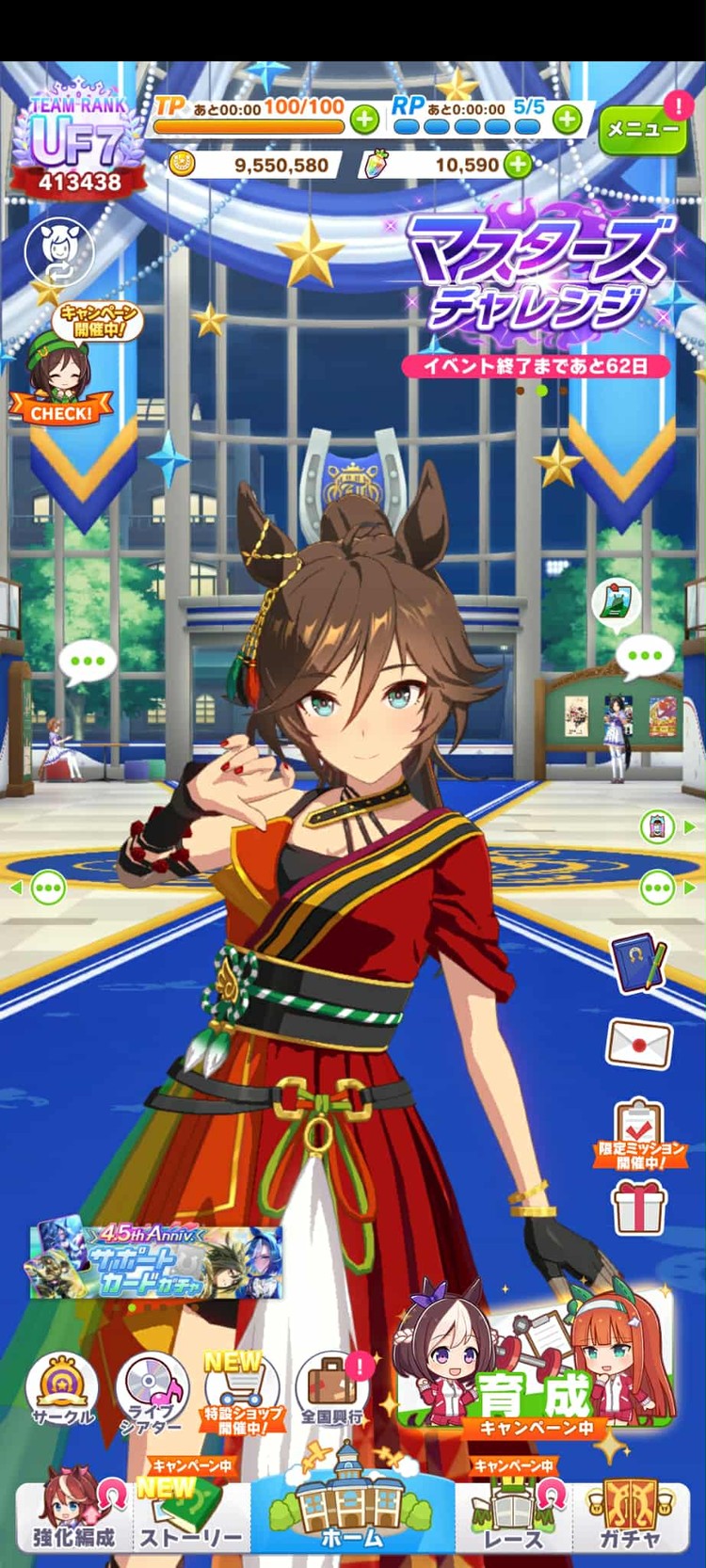The image size is (706, 1568).
Task: Tap the plus button to restore TP
Action: coord(364,120)
